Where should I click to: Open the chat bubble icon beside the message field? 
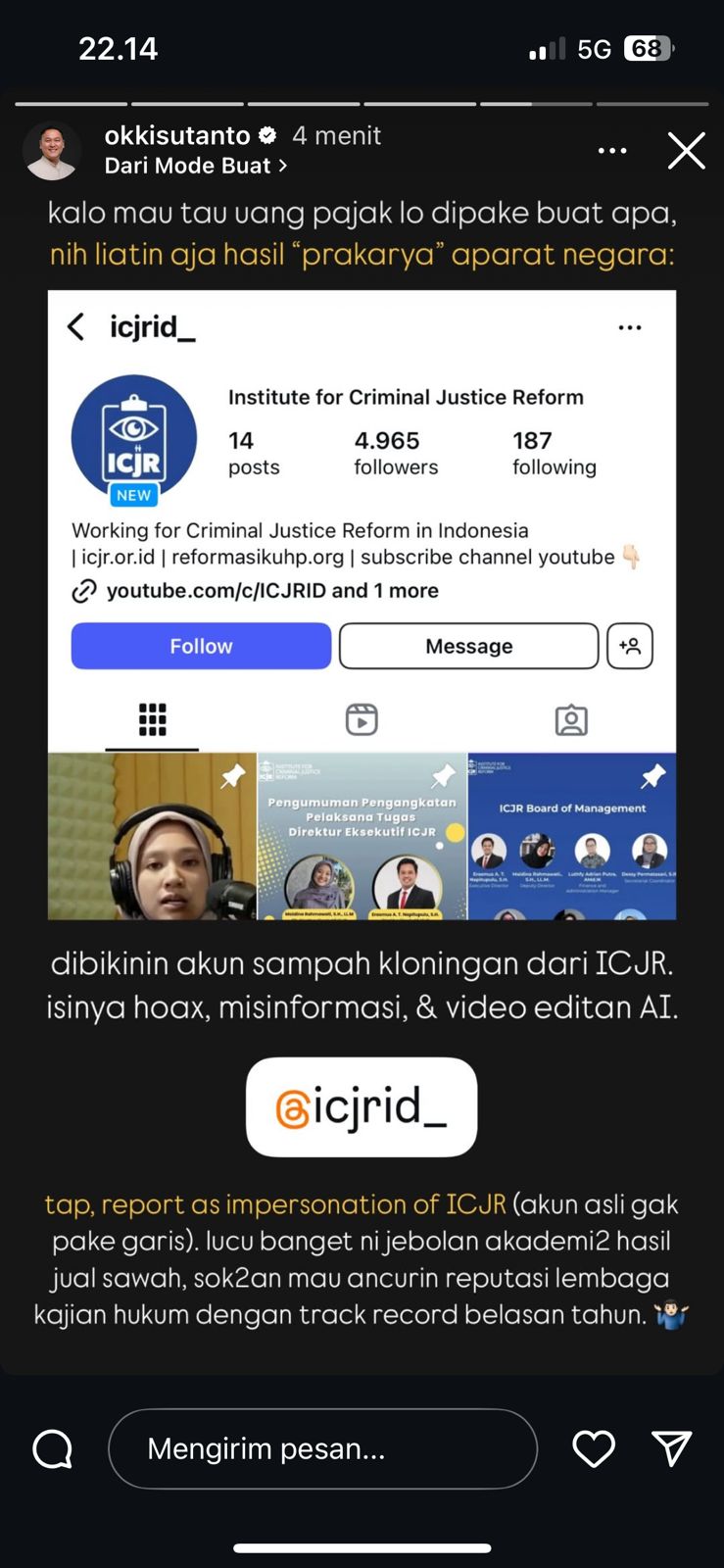click(53, 1448)
